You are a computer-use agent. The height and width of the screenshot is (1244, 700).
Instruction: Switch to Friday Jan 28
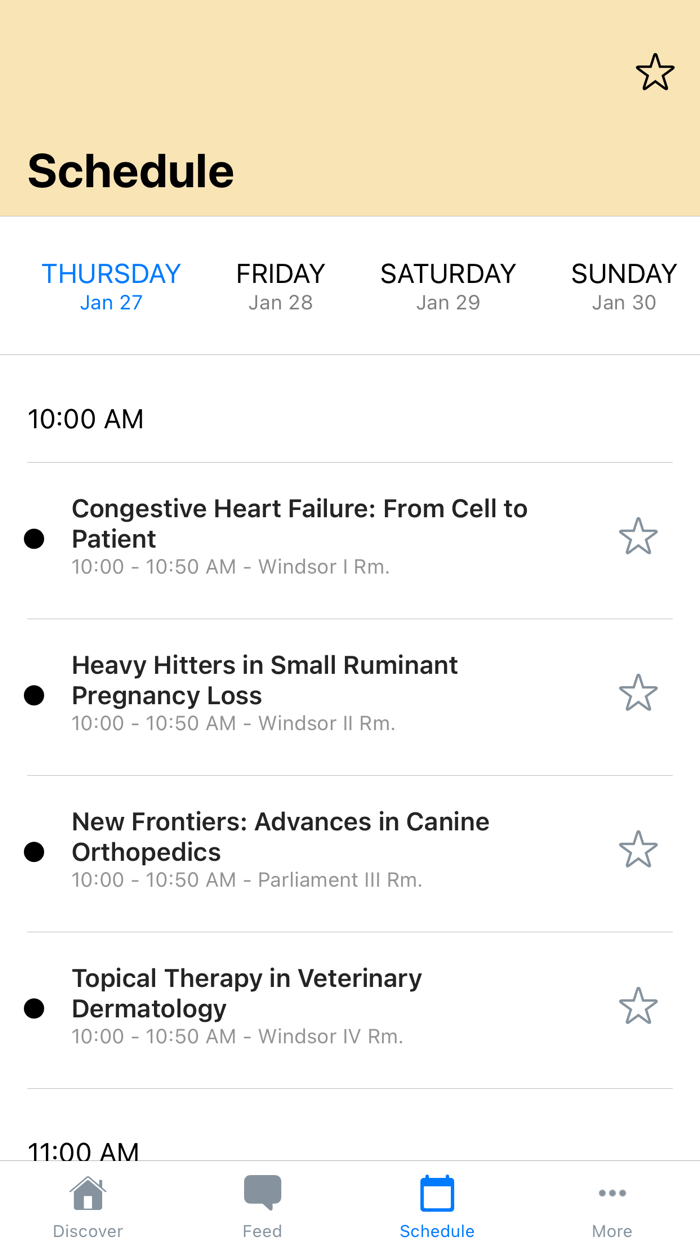pyautogui.click(x=280, y=286)
